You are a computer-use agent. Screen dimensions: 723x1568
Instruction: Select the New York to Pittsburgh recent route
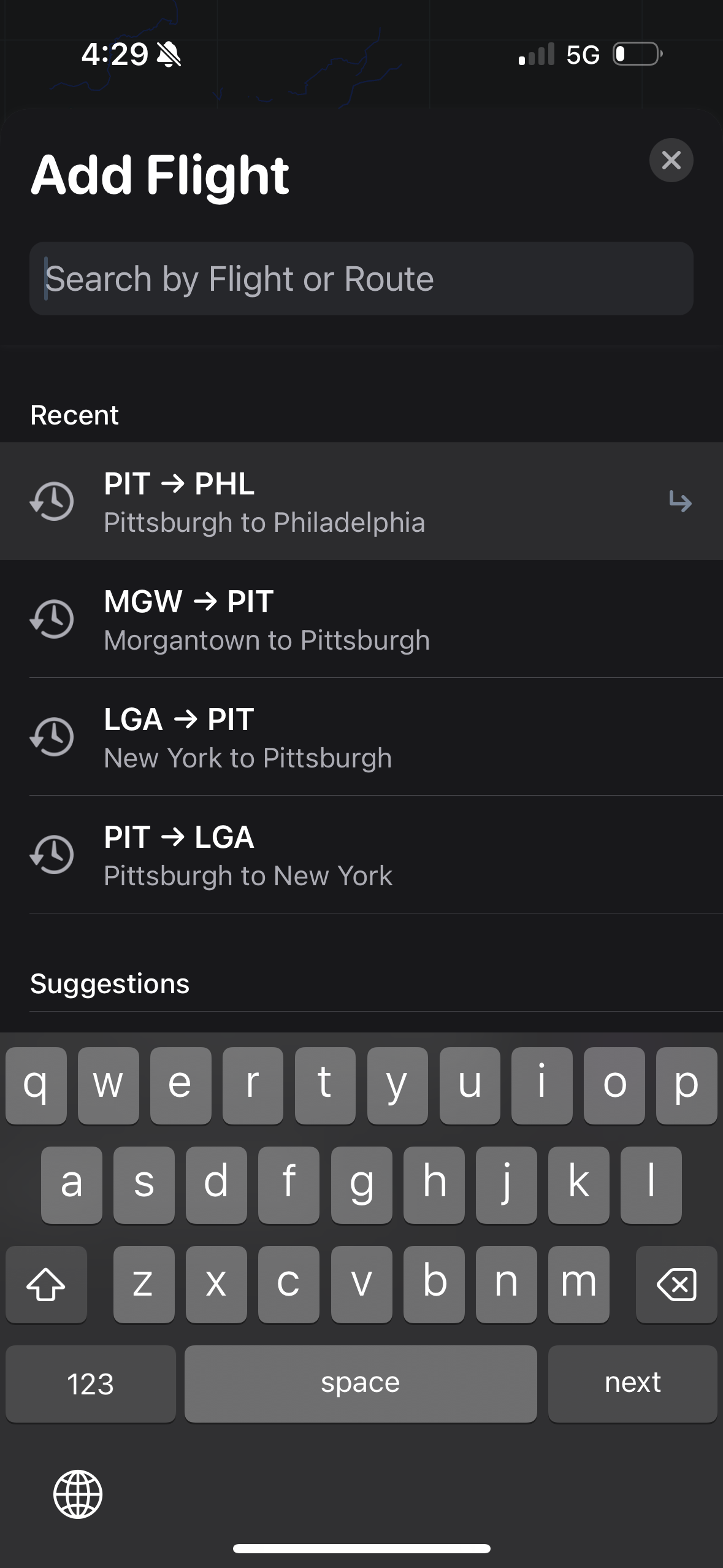point(249,736)
